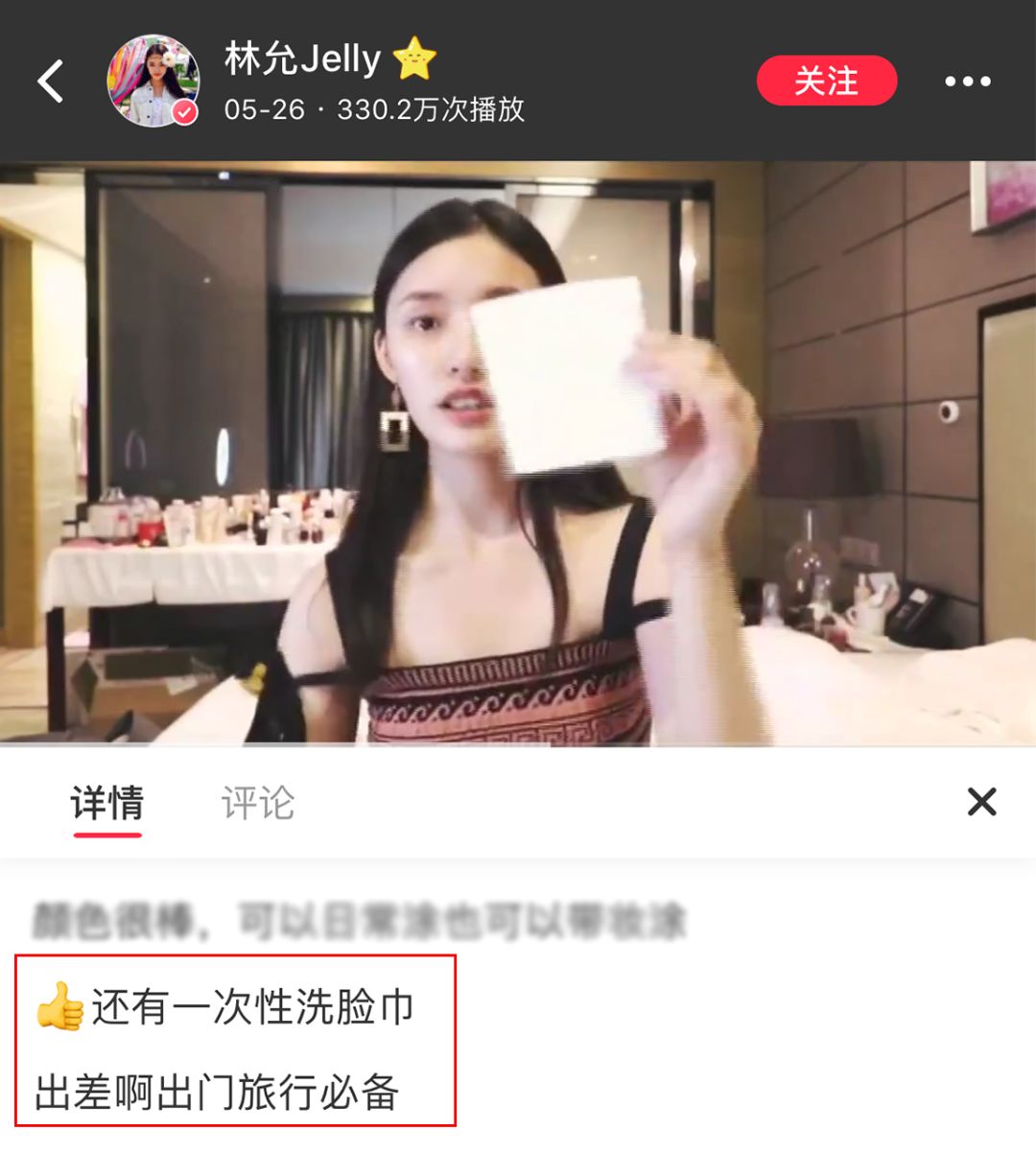This screenshot has height=1154, width=1036.
Task: Close the details panel with the X icon
Action: tap(981, 802)
